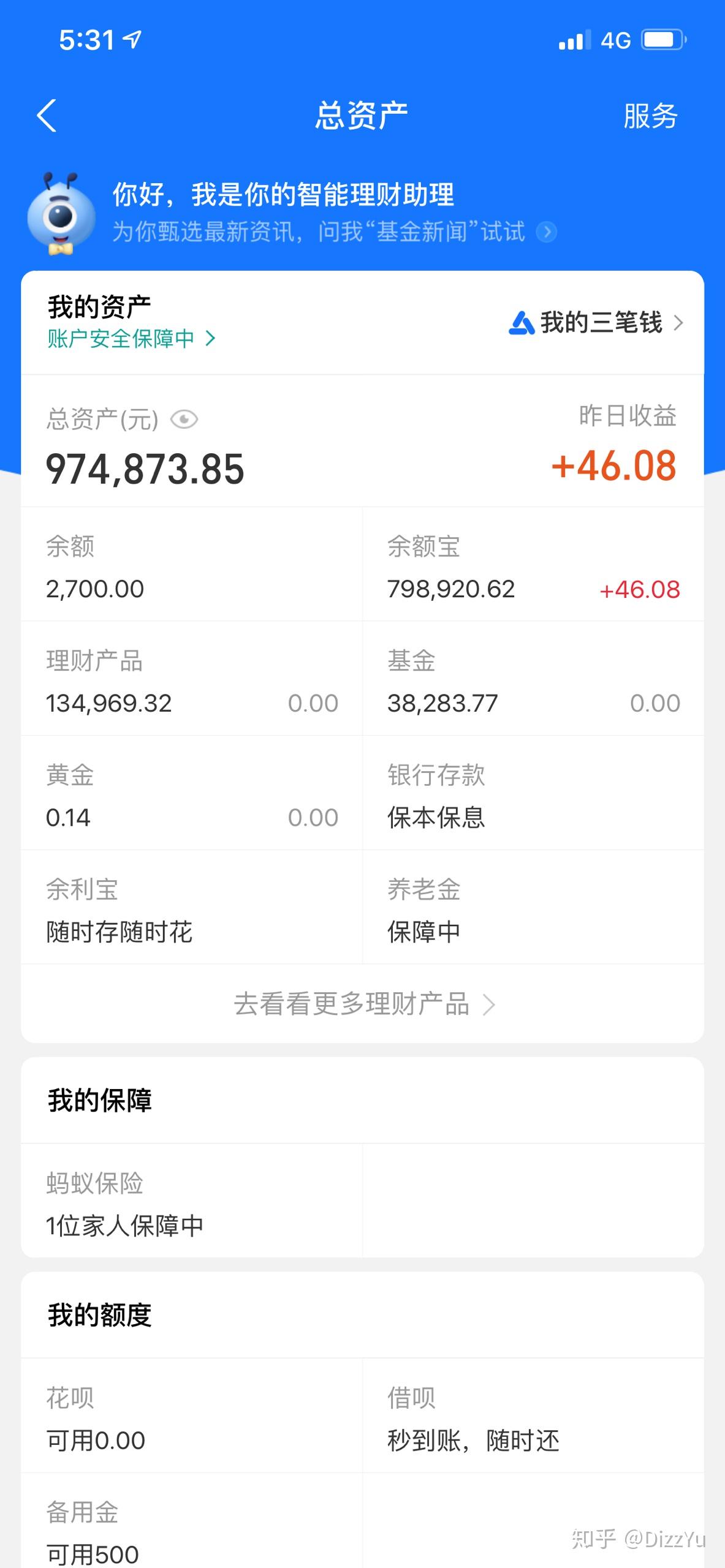Toggle the eye icon to hide total assets
The image size is (725, 1568).
pyautogui.click(x=185, y=420)
